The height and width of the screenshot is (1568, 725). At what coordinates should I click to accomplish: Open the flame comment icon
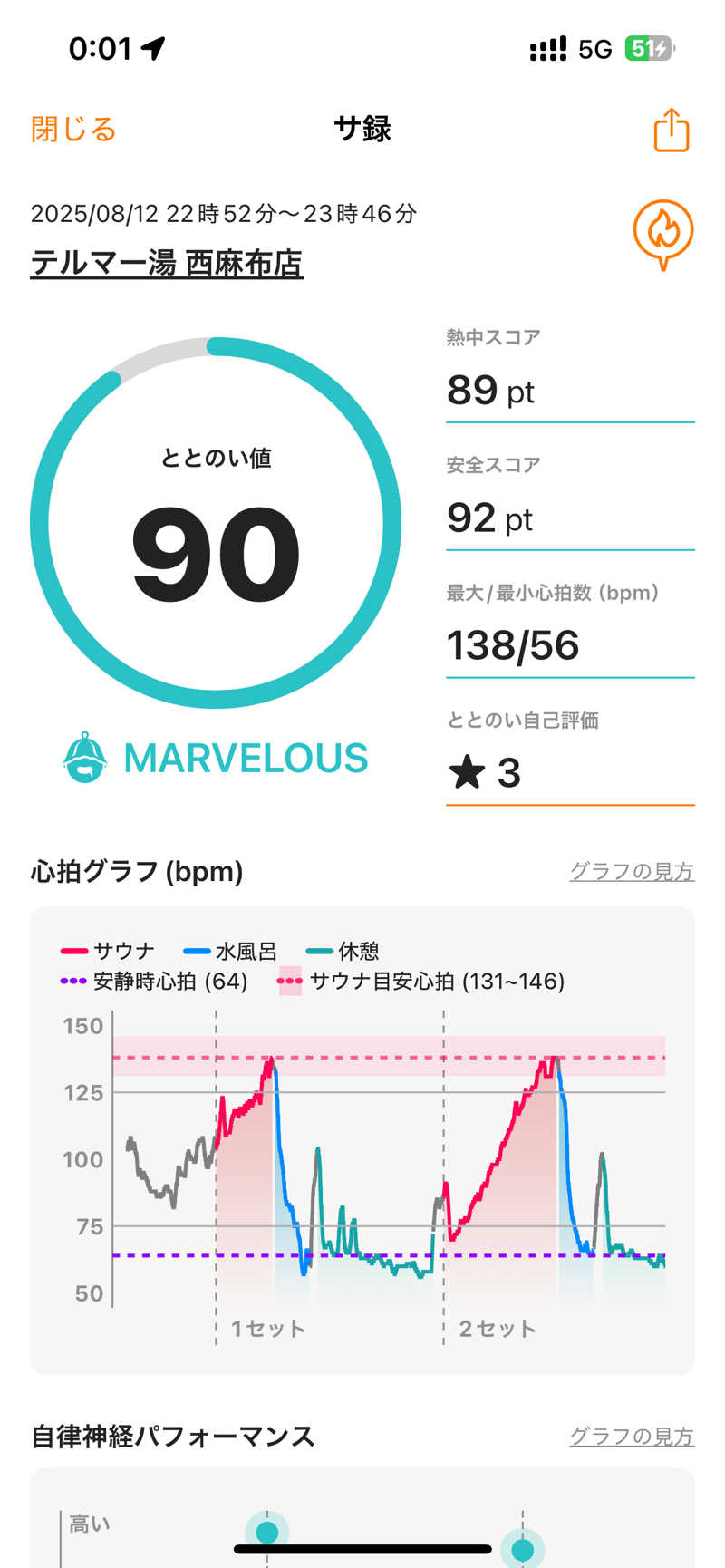tap(663, 234)
